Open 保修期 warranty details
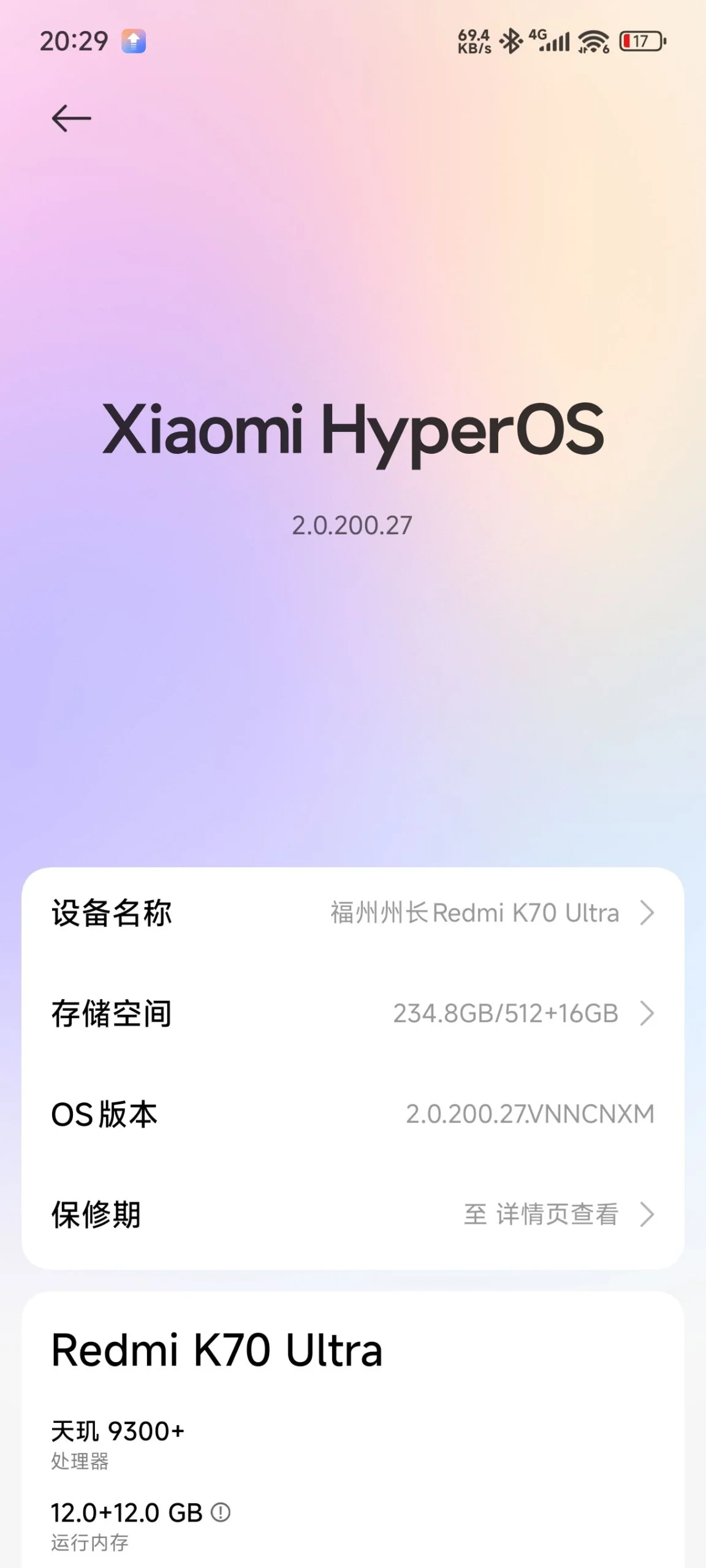706x1568 pixels. [x=352, y=1215]
